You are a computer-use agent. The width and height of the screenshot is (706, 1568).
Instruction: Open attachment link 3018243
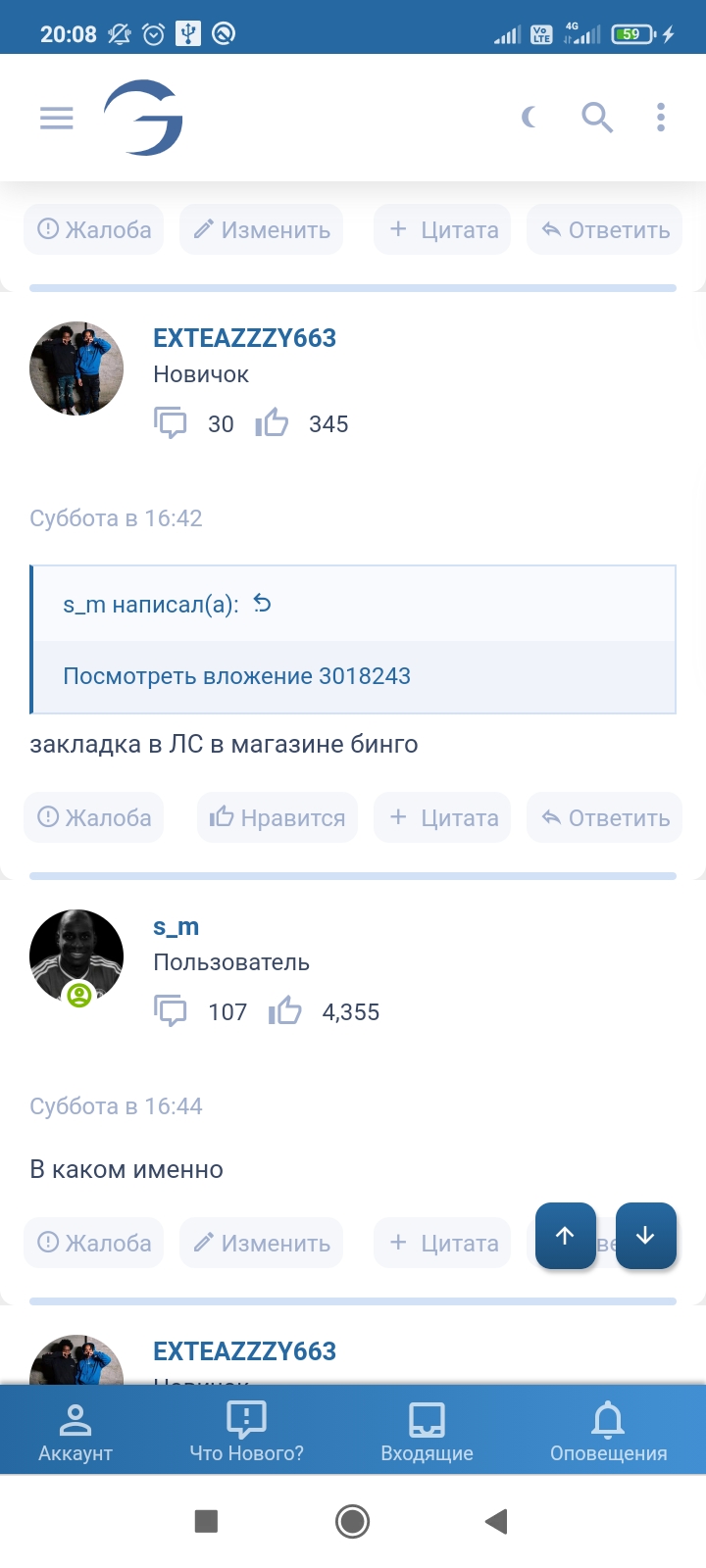(236, 676)
